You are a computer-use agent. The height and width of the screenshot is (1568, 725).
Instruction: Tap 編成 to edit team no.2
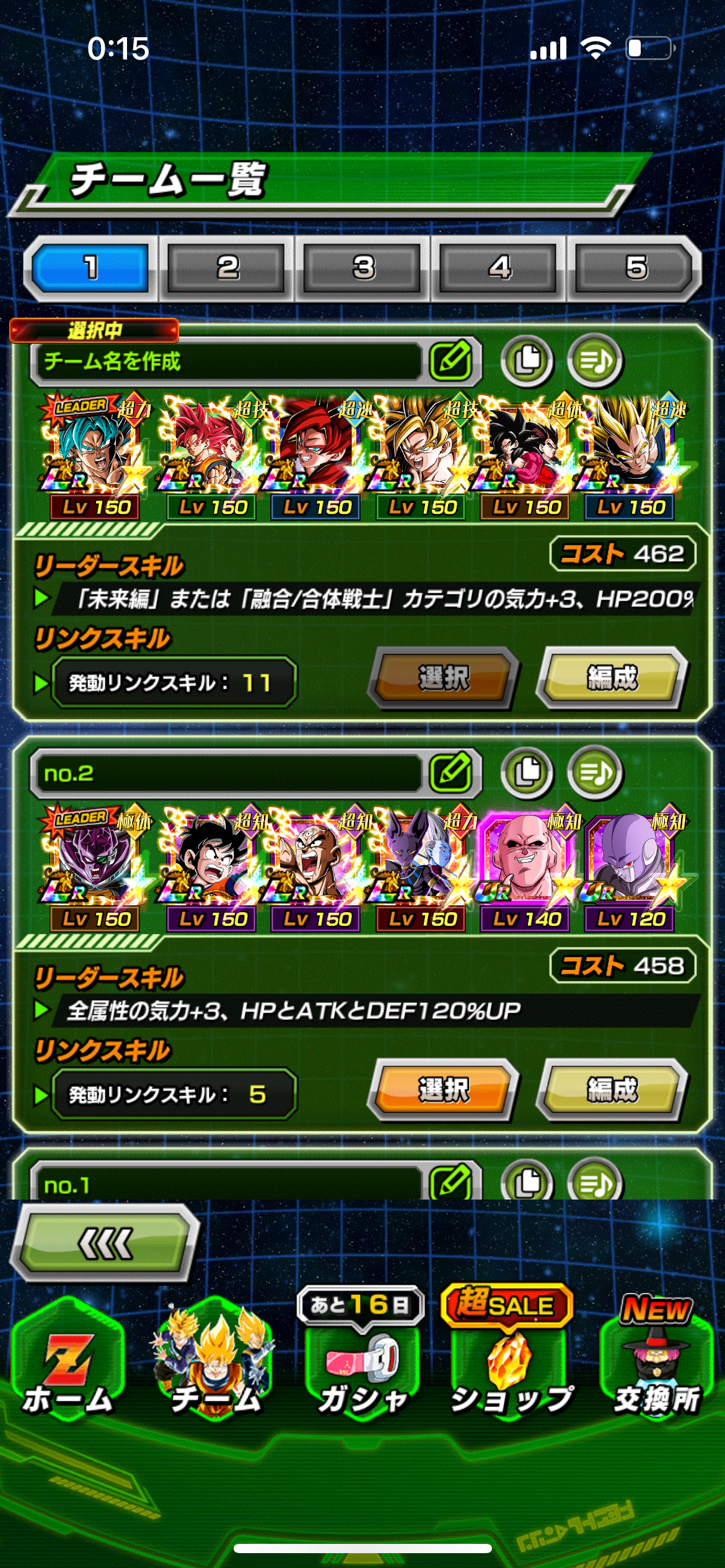pyautogui.click(x=612, y=1090)
